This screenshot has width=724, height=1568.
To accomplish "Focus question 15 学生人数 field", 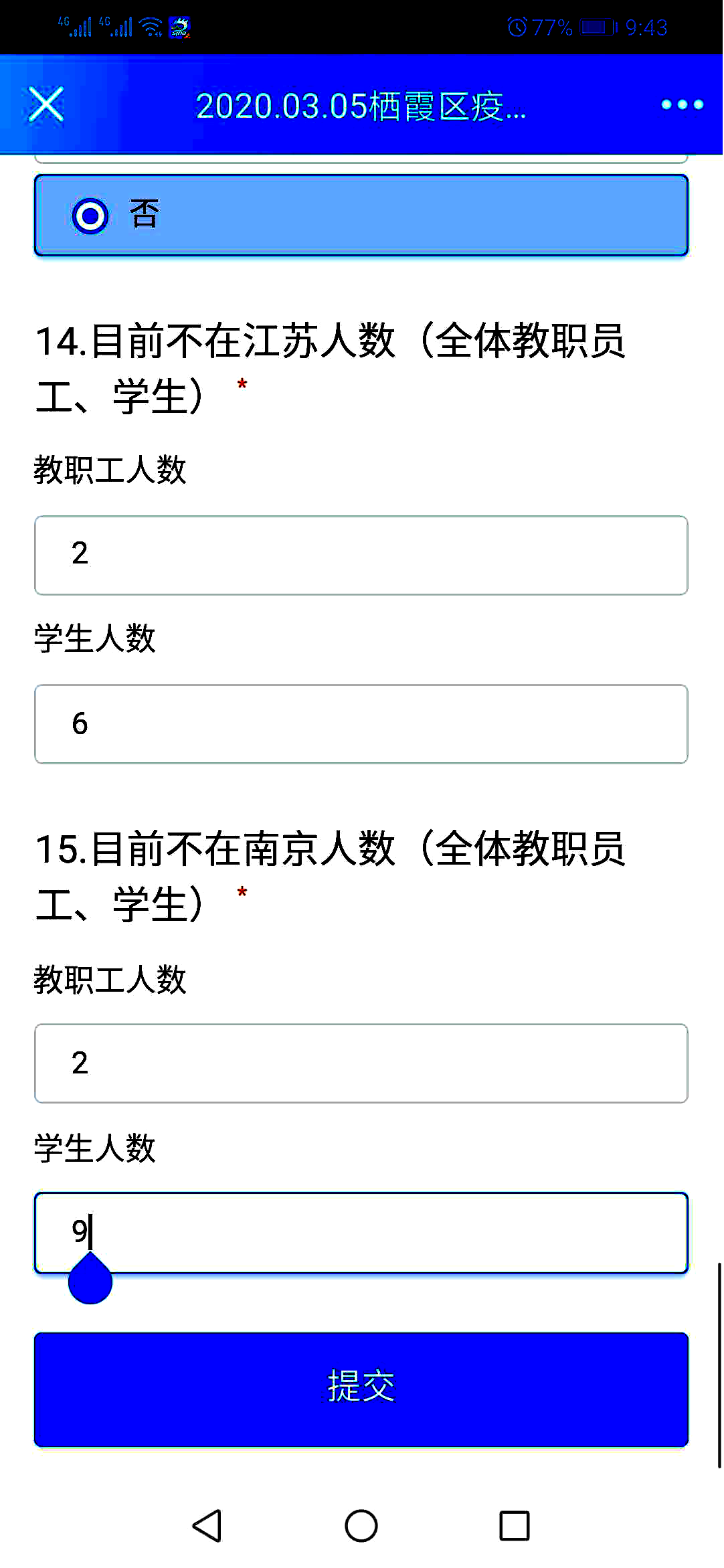I will click(x=361, y=1232).
